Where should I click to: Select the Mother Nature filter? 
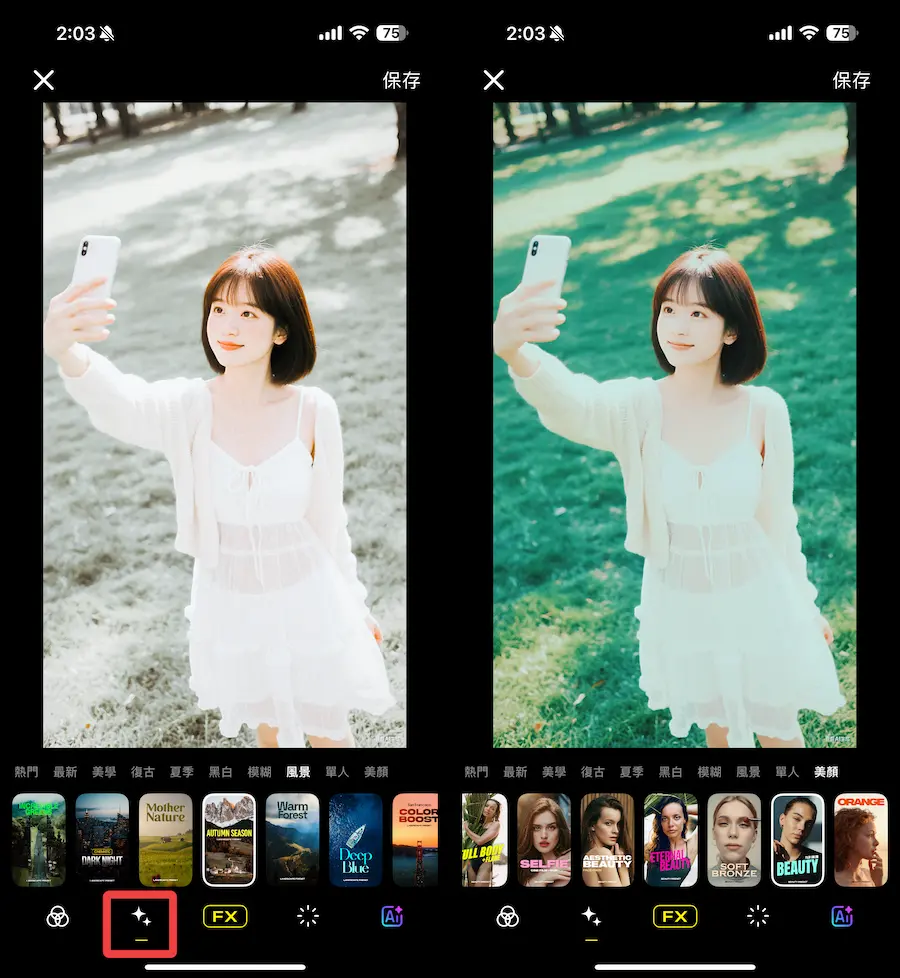[165, 840]
